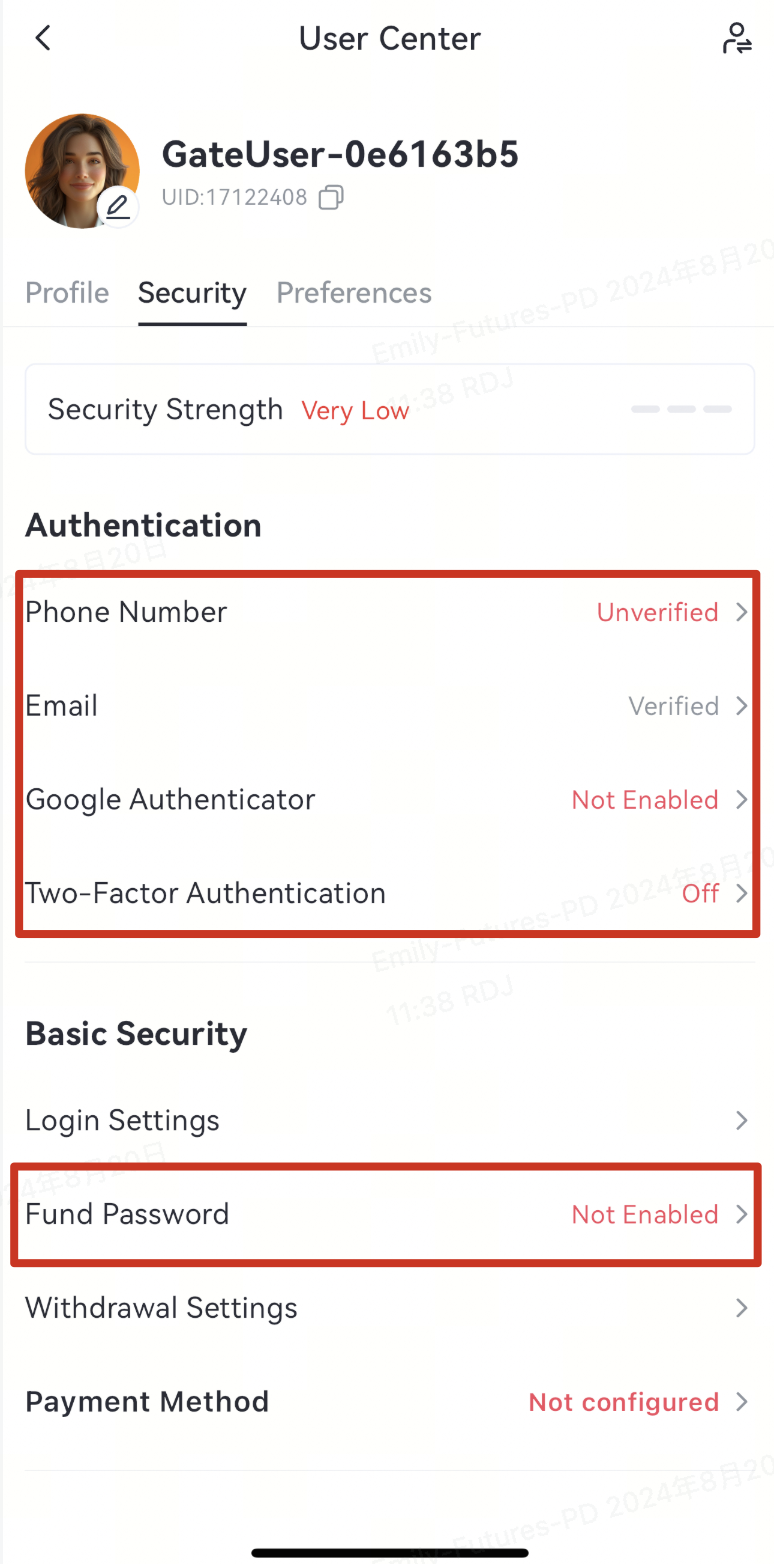Copy the UID number
This screenshot has width=774, height=1564.
[331, 197]
